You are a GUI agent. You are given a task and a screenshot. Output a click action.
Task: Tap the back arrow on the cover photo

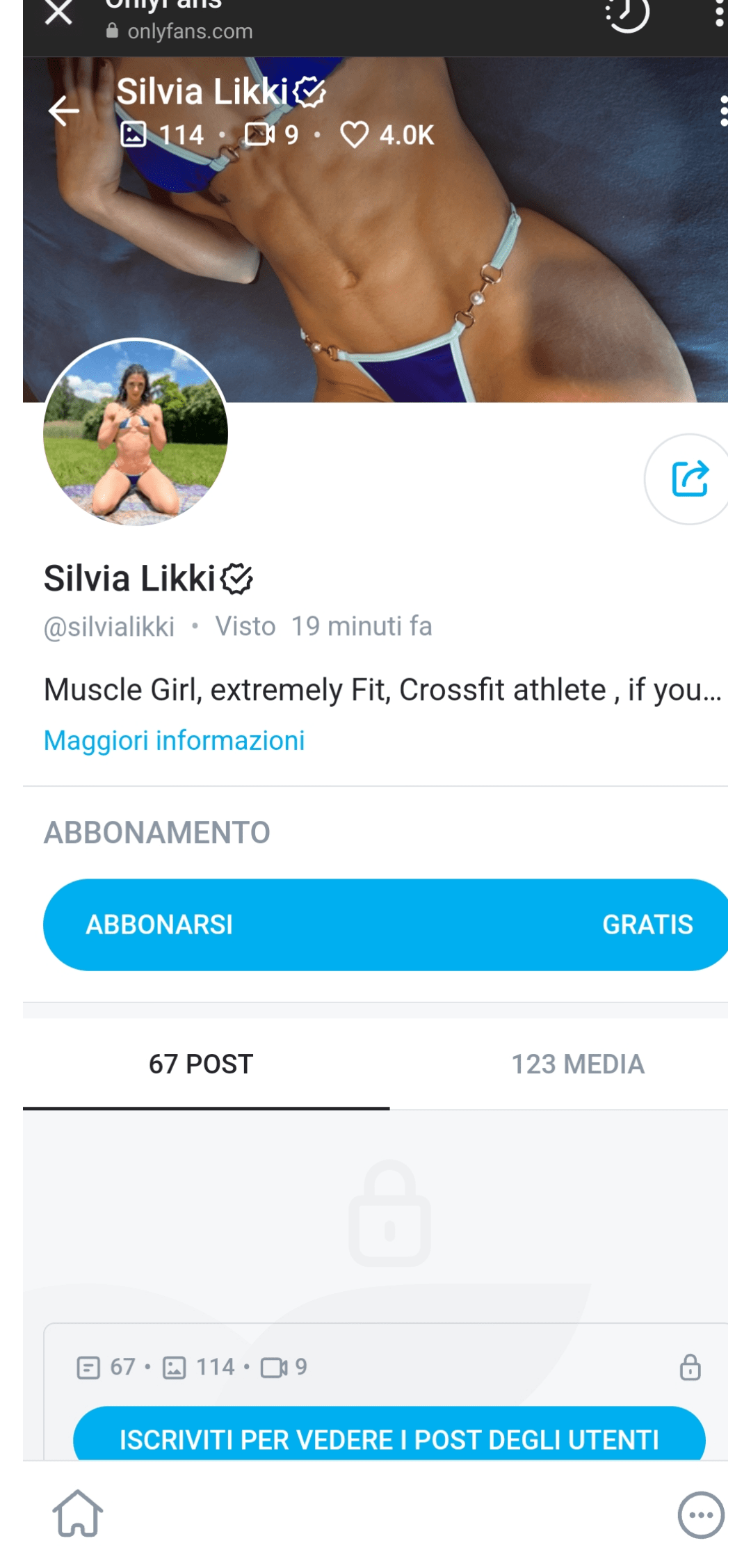pyautogui.click(x=64, y=110)
